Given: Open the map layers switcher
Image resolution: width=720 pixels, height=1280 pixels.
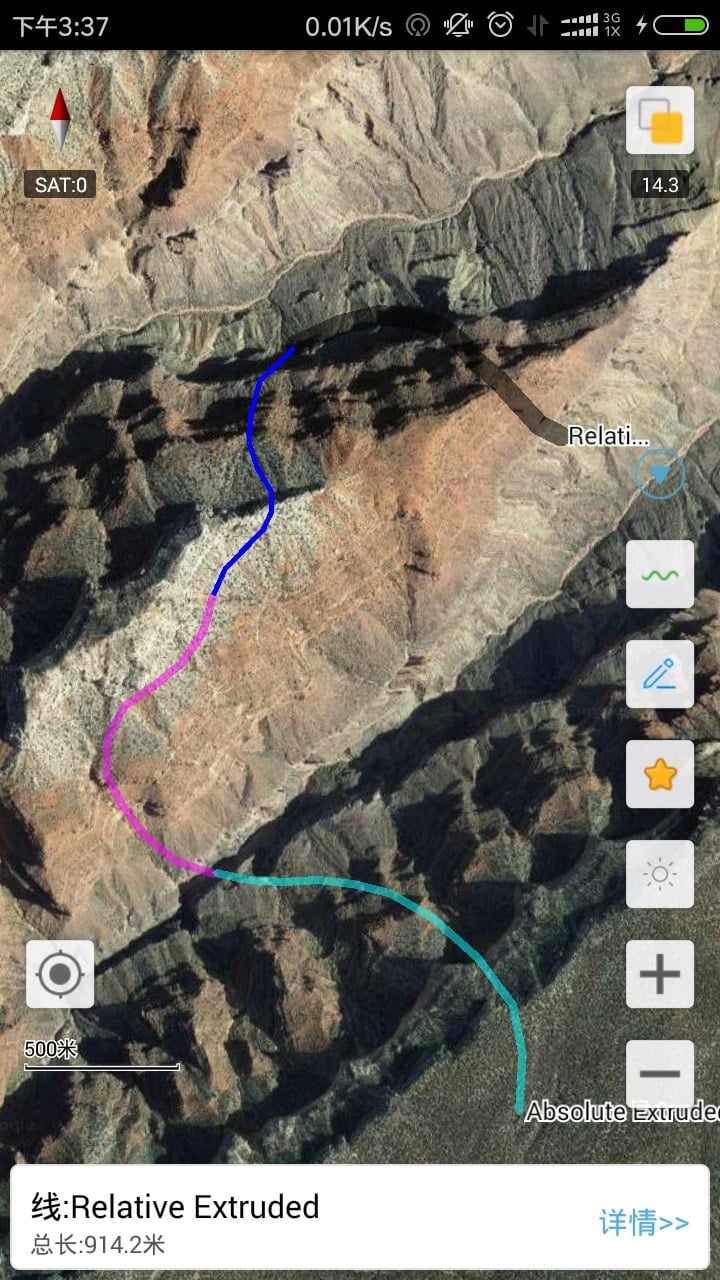Looking at the screenshot, I should click(x=660, y=121).
